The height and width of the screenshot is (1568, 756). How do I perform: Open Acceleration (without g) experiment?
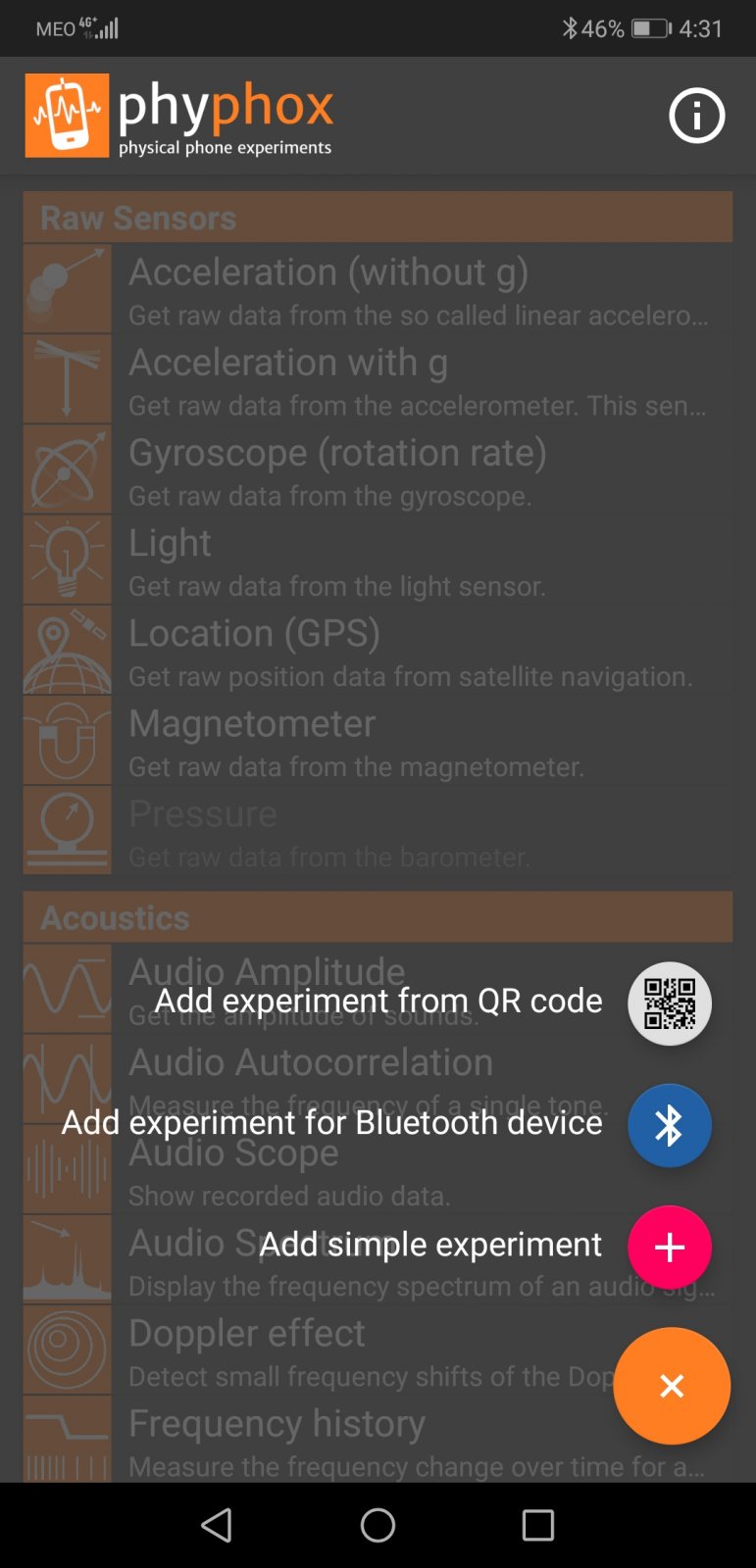click(378, 289)
